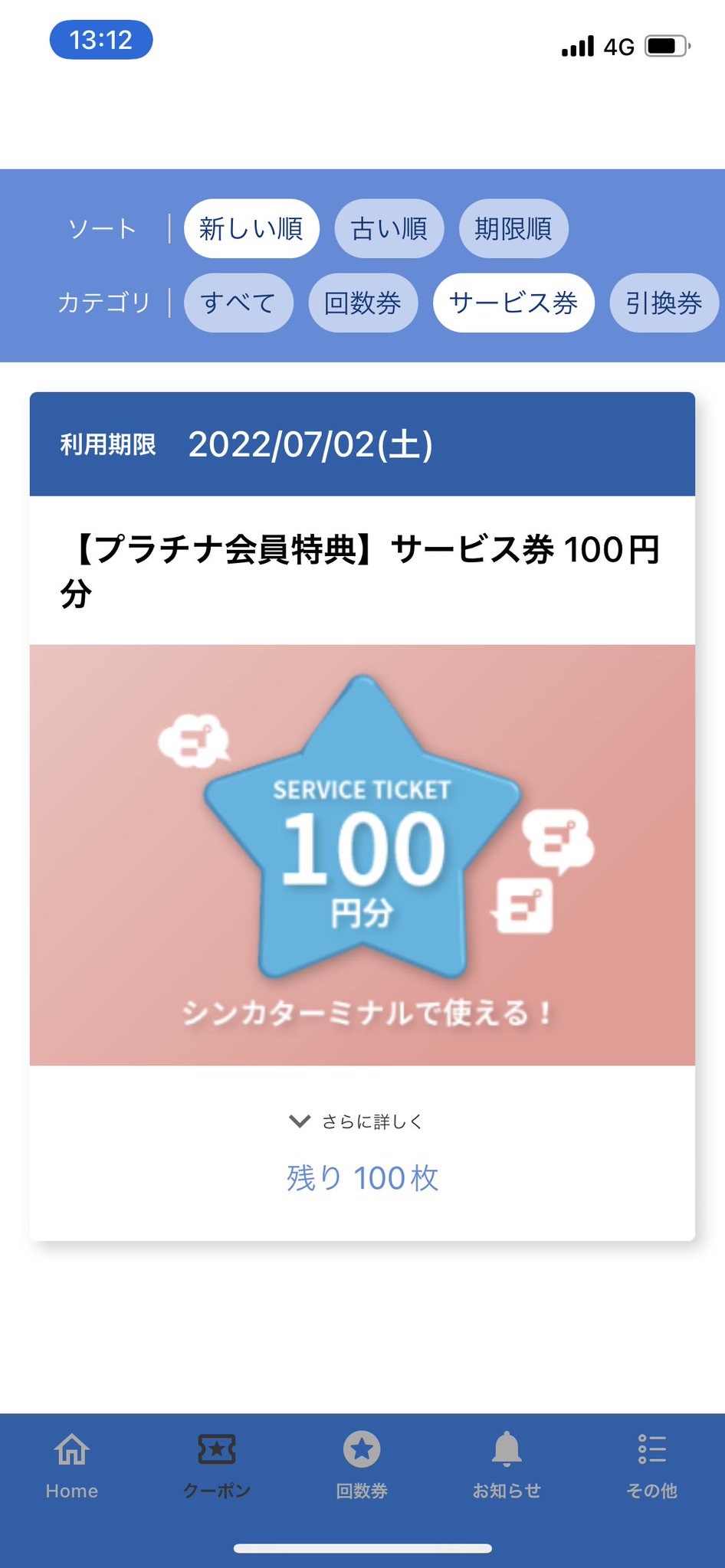Go to the Home tab
This screenshot has height=1568, width=725.
pos(72,1467)
